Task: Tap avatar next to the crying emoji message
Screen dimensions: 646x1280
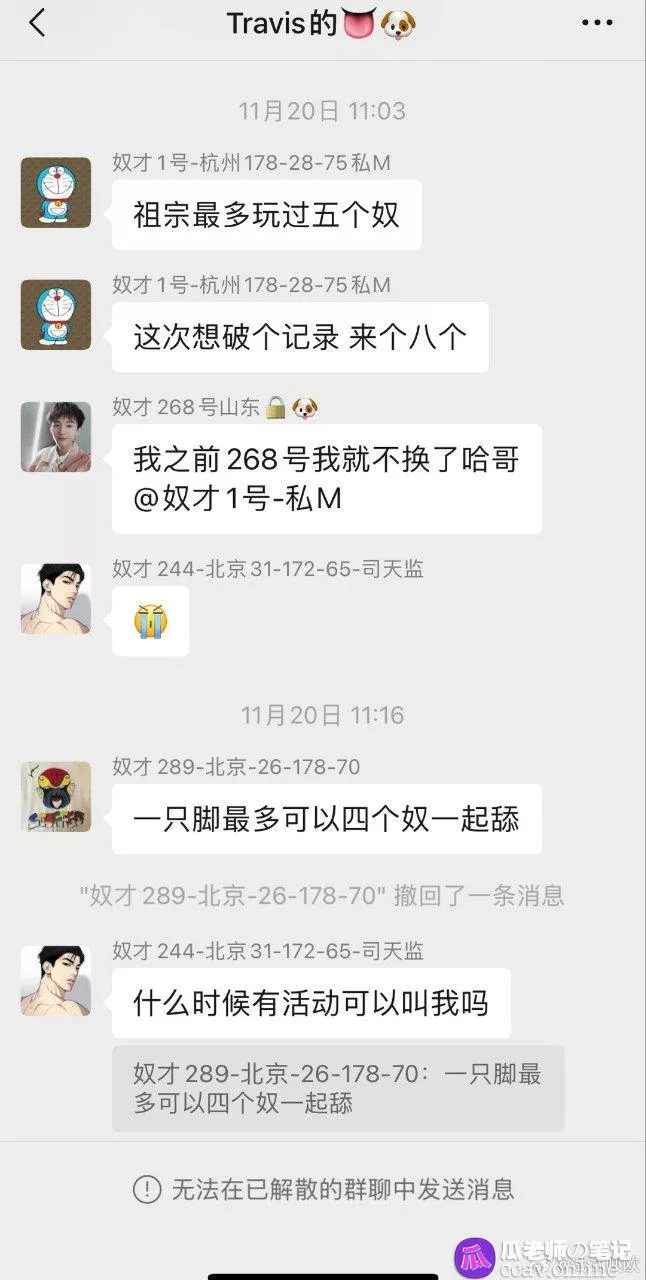Action: (56, 599)
